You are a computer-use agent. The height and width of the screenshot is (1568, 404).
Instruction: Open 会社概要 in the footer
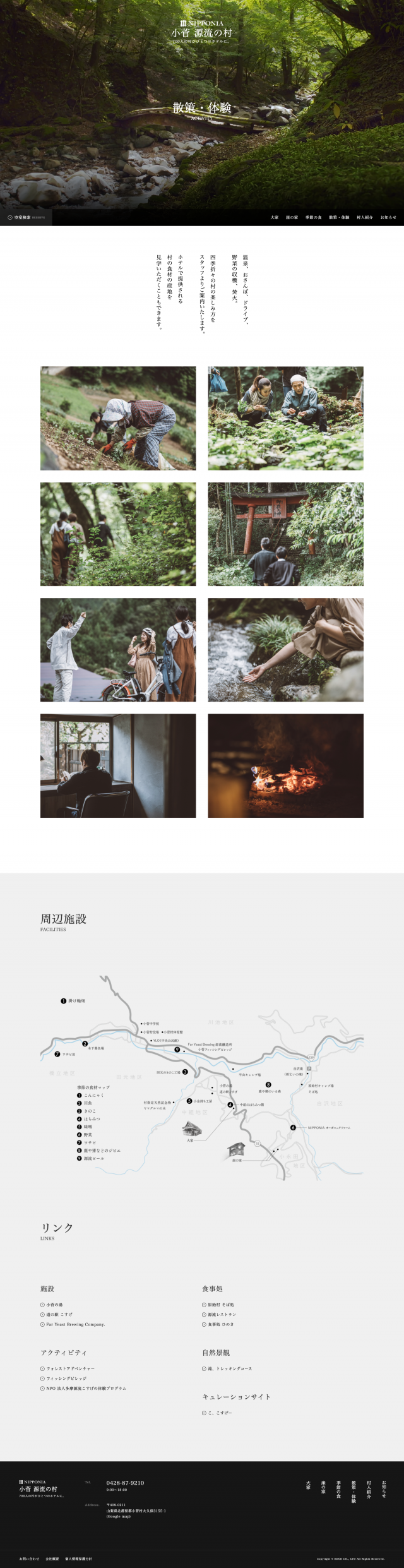click(x=52, y=1559)
